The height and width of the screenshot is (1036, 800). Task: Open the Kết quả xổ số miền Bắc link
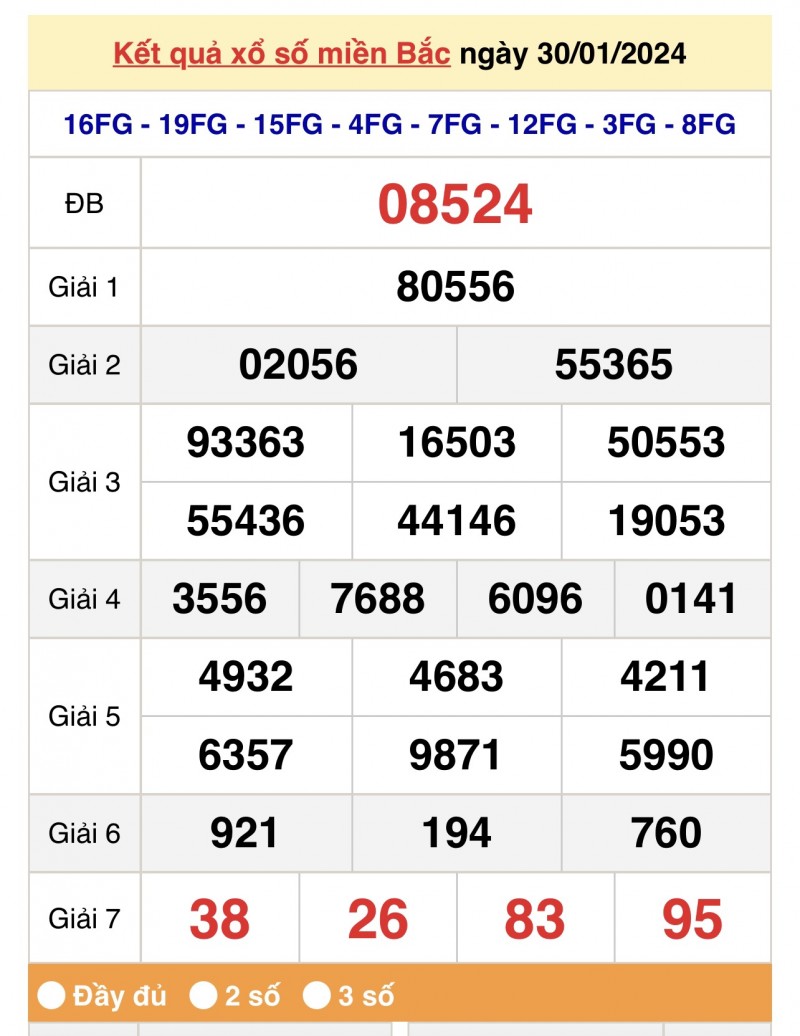[x=281, y=53]
